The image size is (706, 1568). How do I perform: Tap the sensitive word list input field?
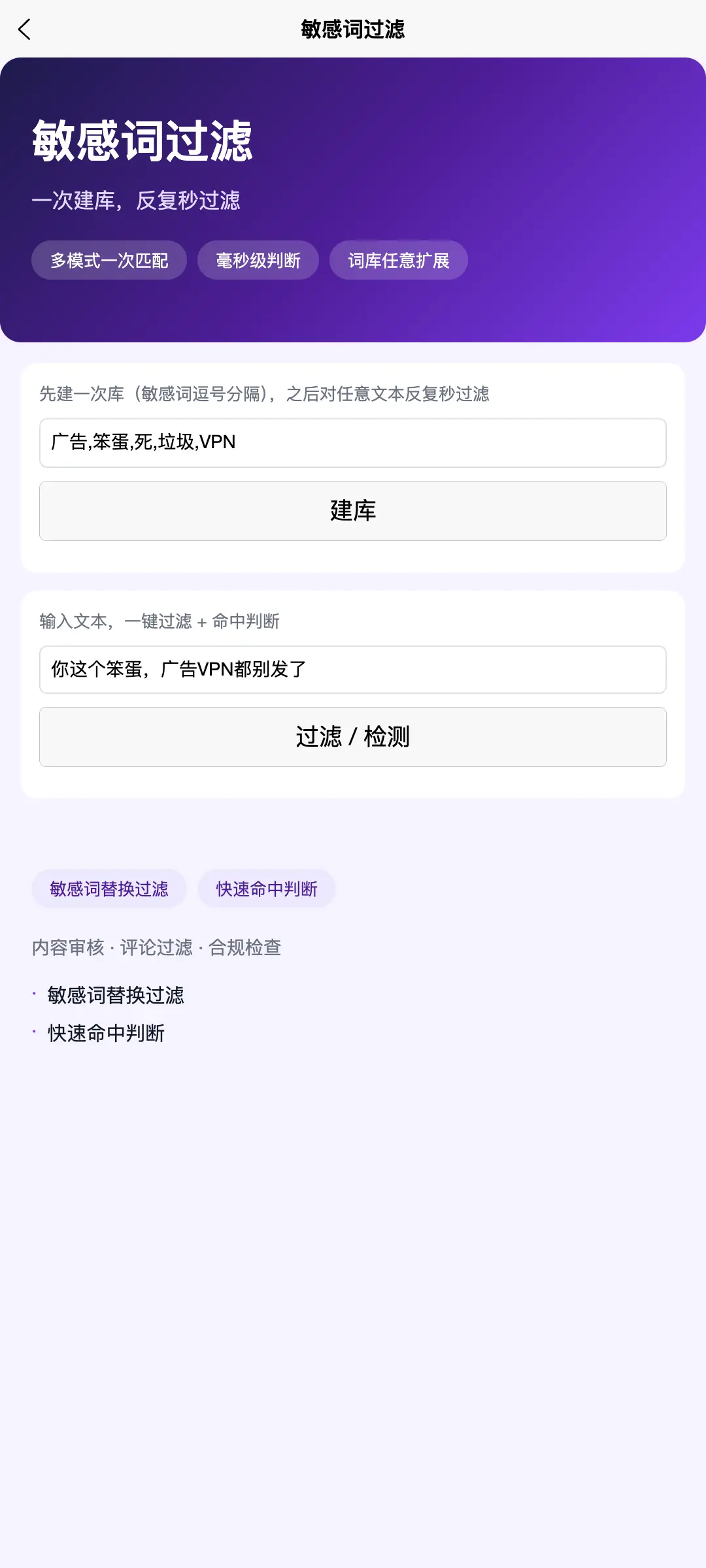(x=353, y=443)
